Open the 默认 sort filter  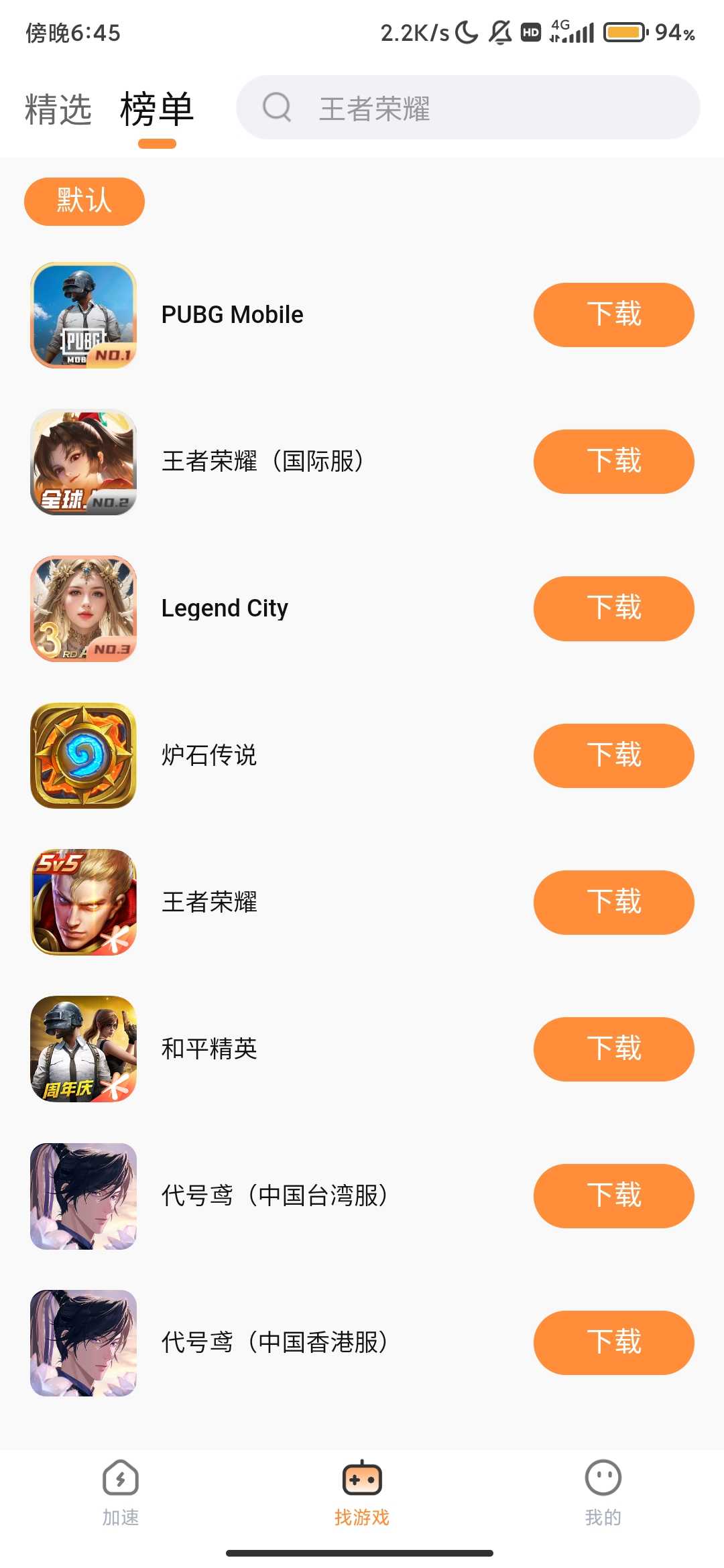(x=83, y=201)
